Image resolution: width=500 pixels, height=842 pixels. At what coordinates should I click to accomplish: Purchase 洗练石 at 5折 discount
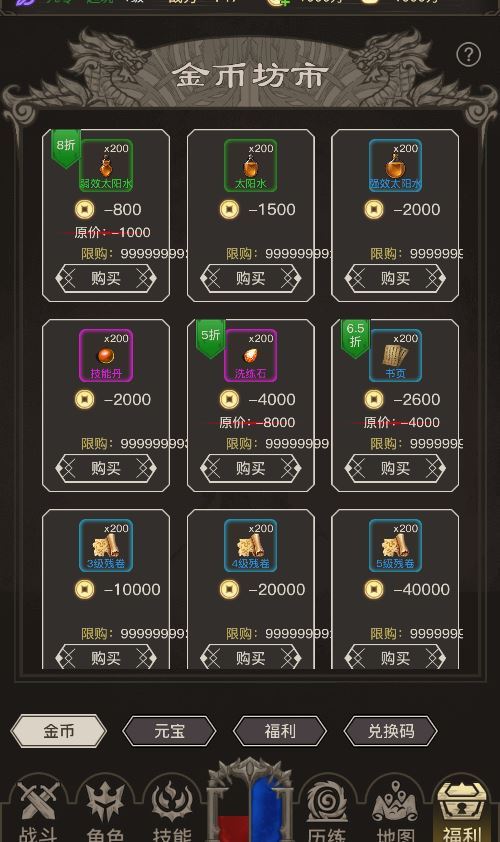click(x=250, y=468)
